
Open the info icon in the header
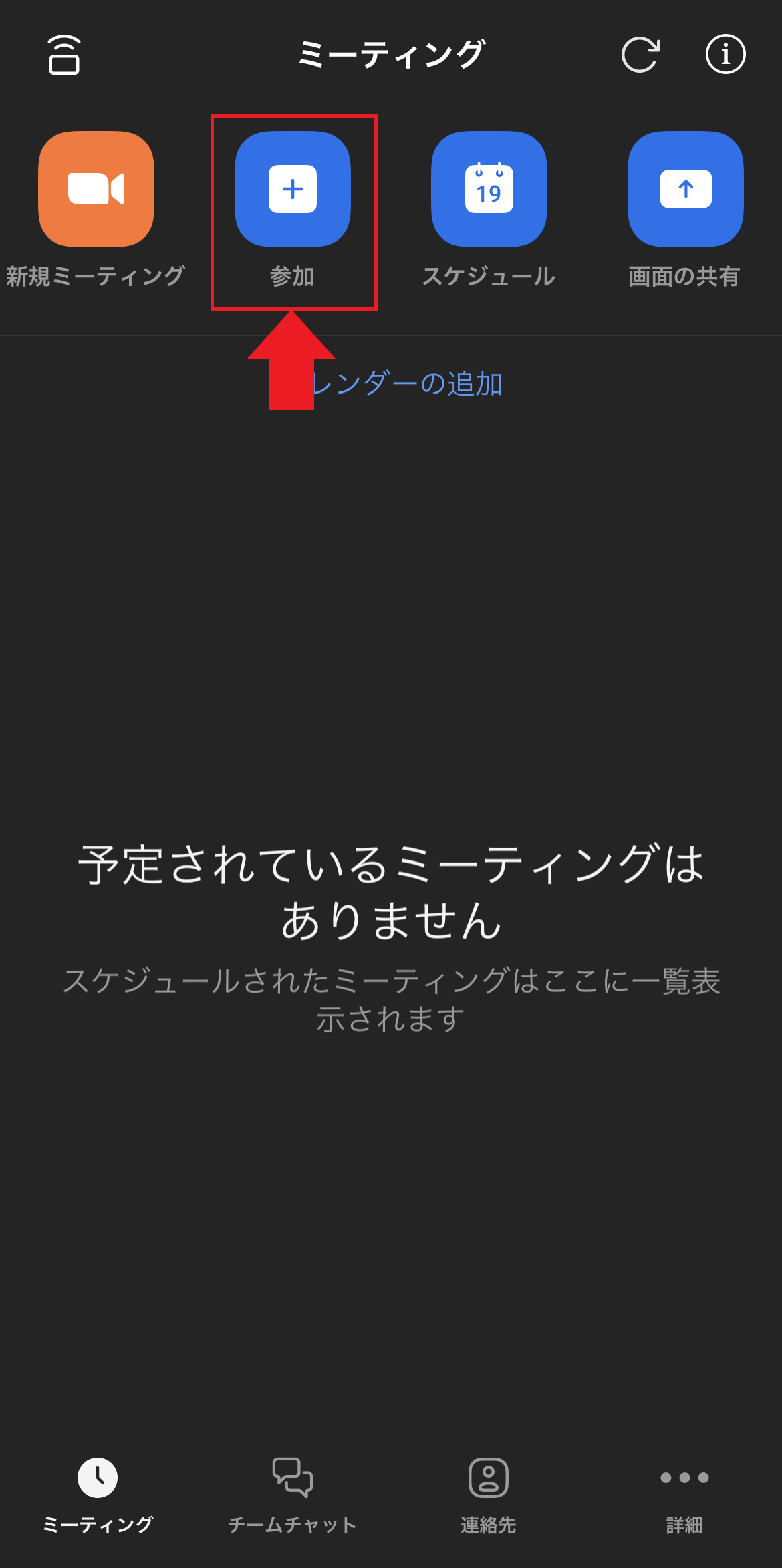[x=725, y=55]
